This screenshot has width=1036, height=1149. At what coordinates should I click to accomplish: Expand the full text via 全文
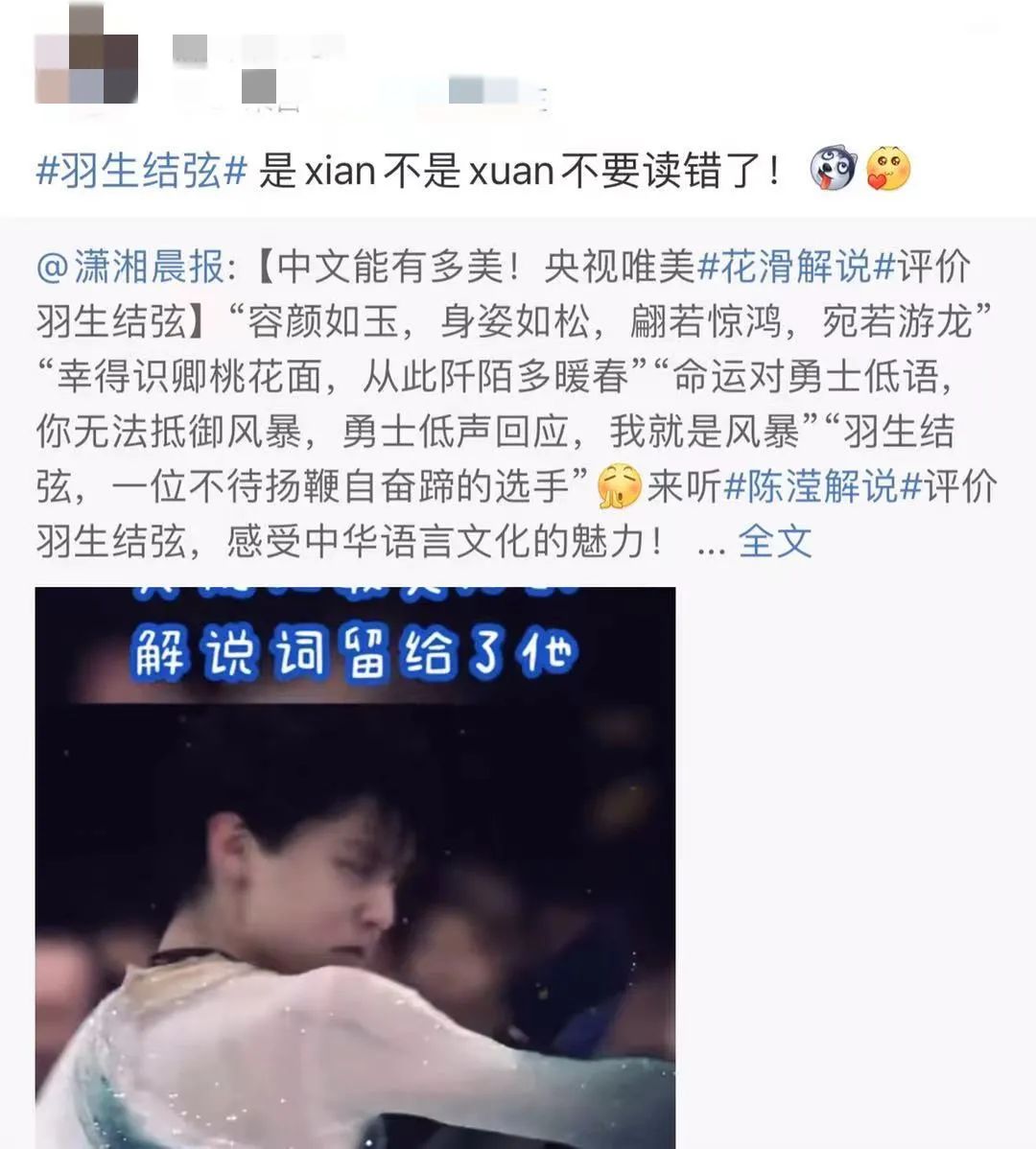click(x=775, y=542)
